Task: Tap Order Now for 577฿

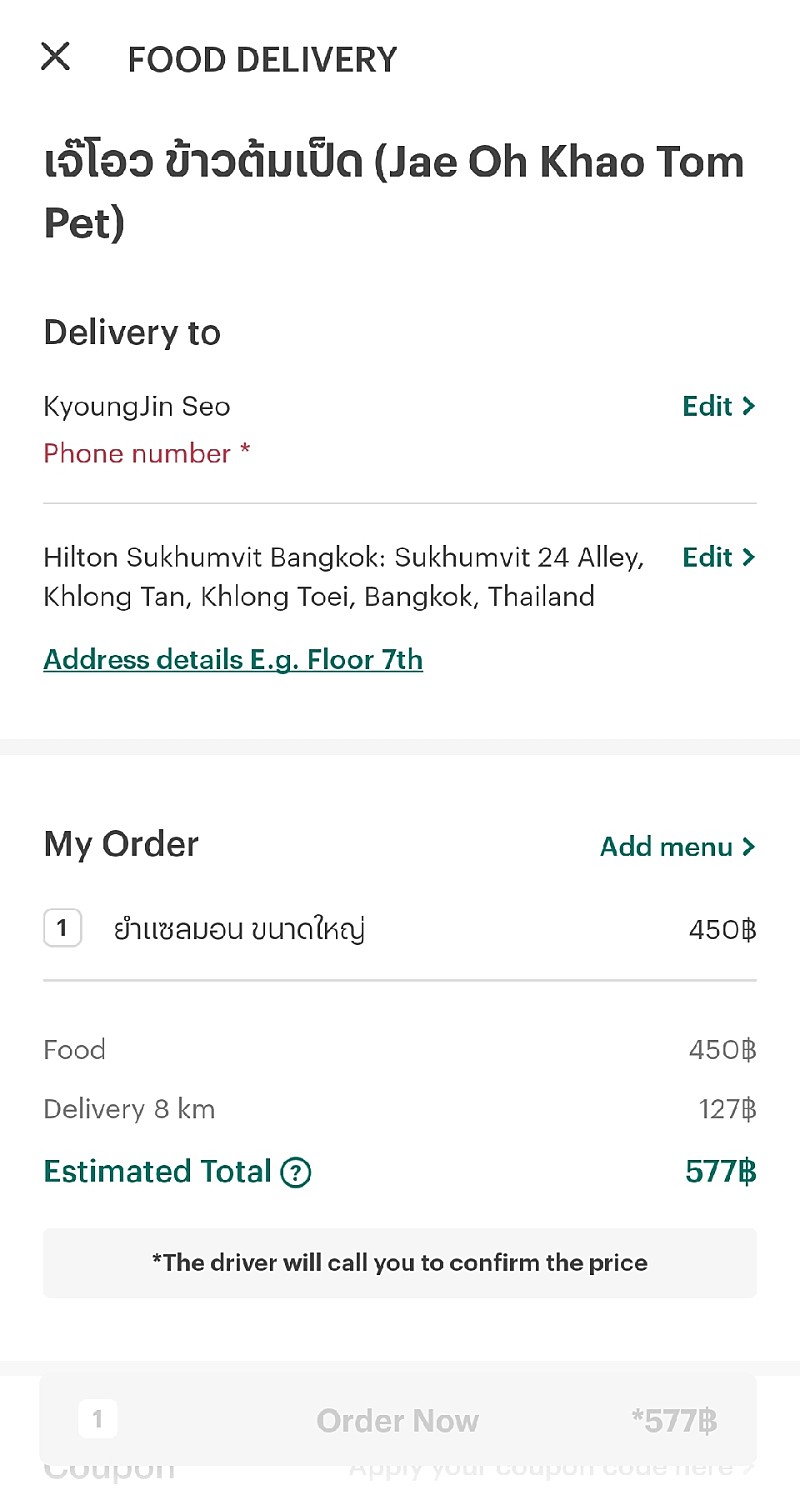Action: pos(398,1420)
